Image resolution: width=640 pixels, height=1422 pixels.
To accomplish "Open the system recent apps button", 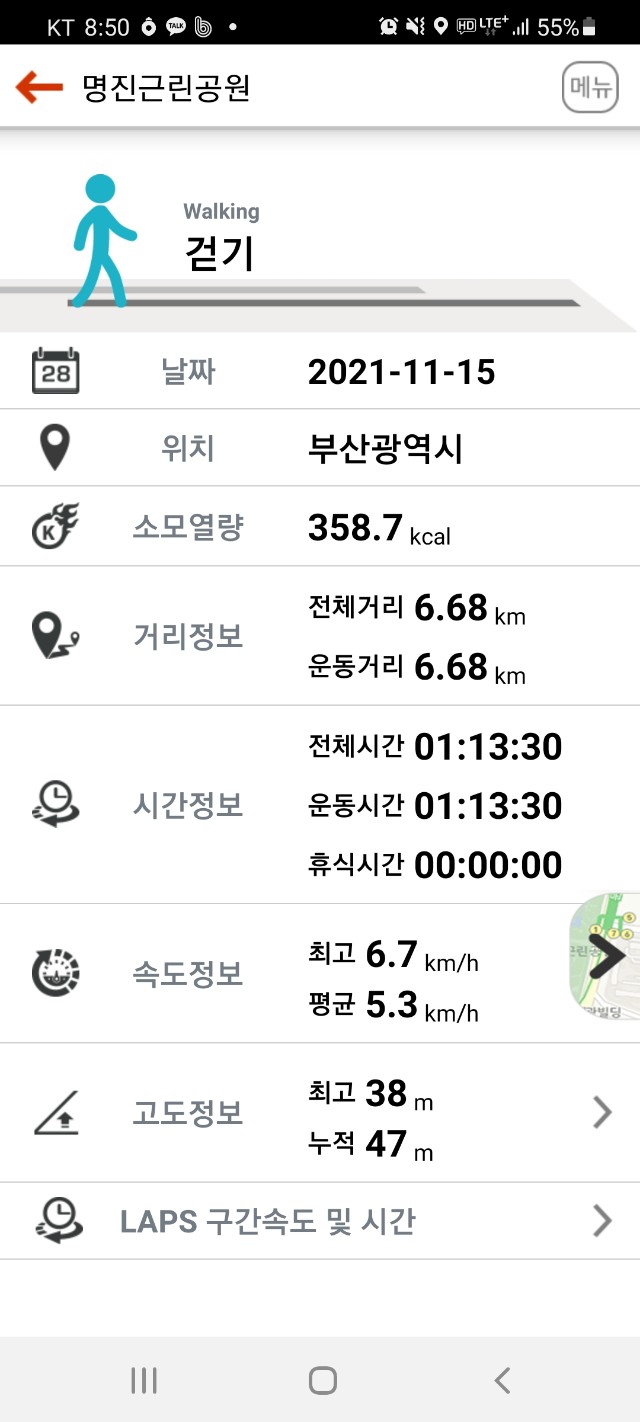I will (144, 1381).
